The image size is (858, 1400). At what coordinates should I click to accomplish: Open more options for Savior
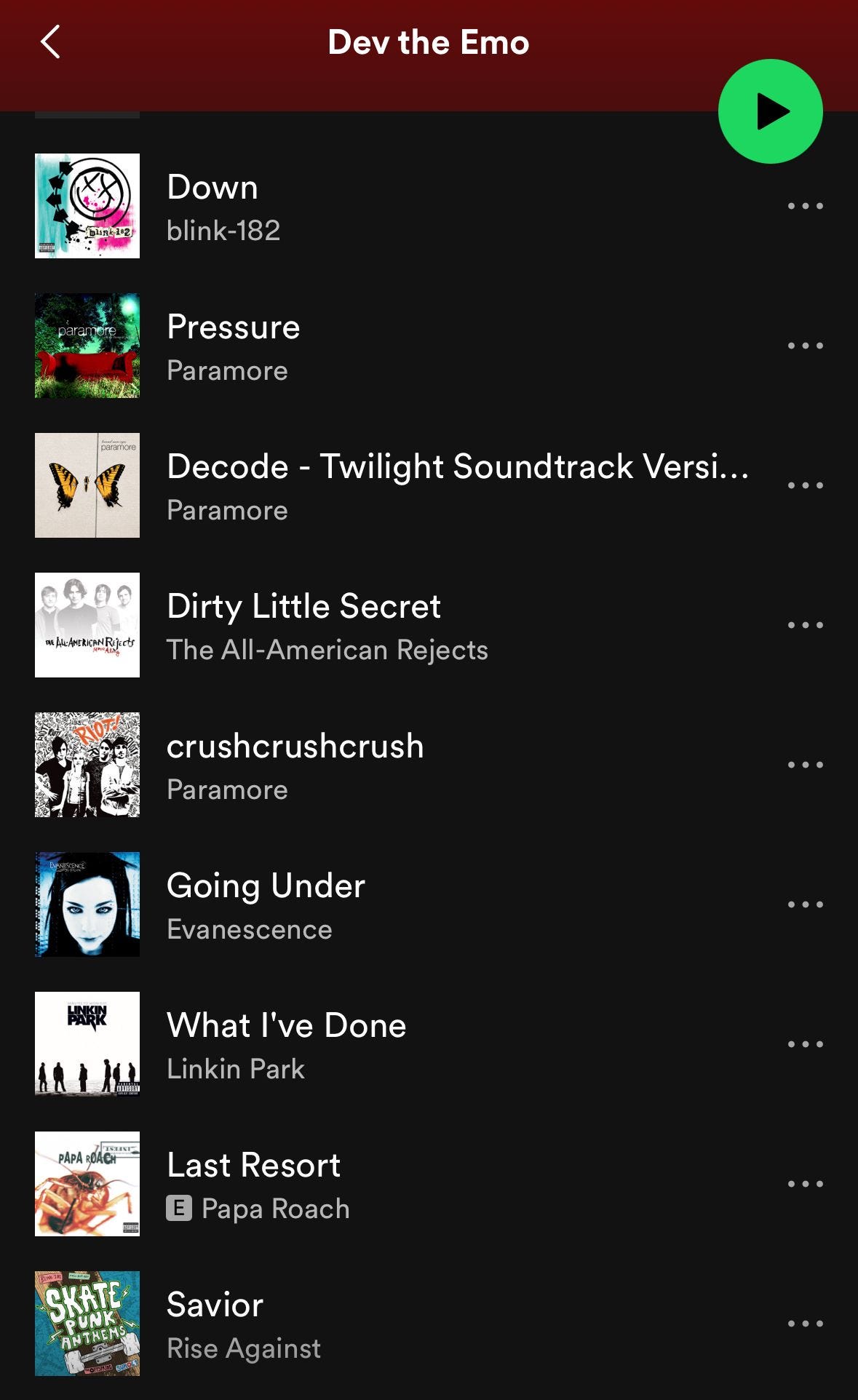click(805, 1324)
